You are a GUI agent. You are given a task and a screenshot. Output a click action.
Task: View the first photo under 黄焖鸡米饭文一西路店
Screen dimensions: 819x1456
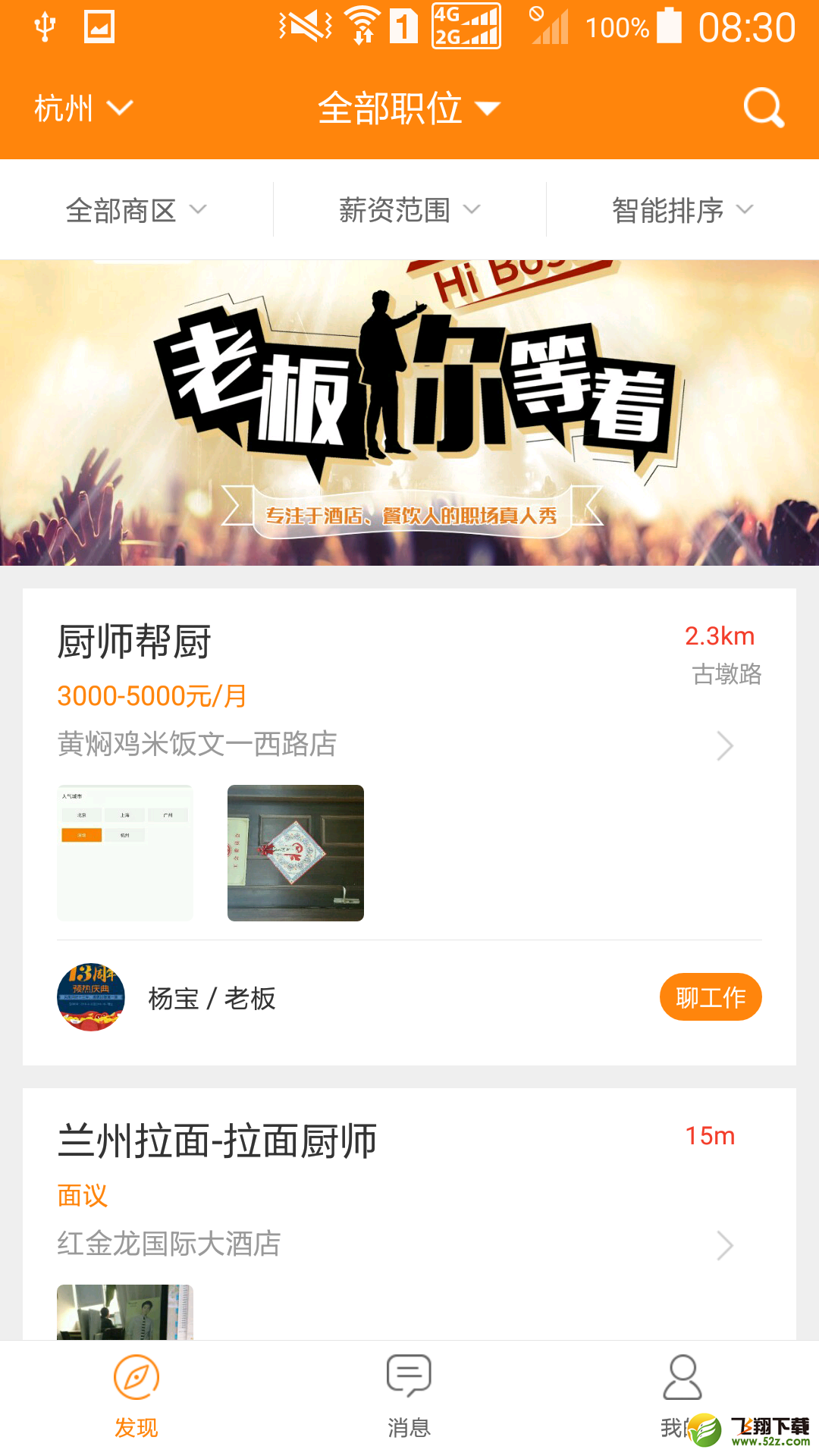click(x=125, y=853)
